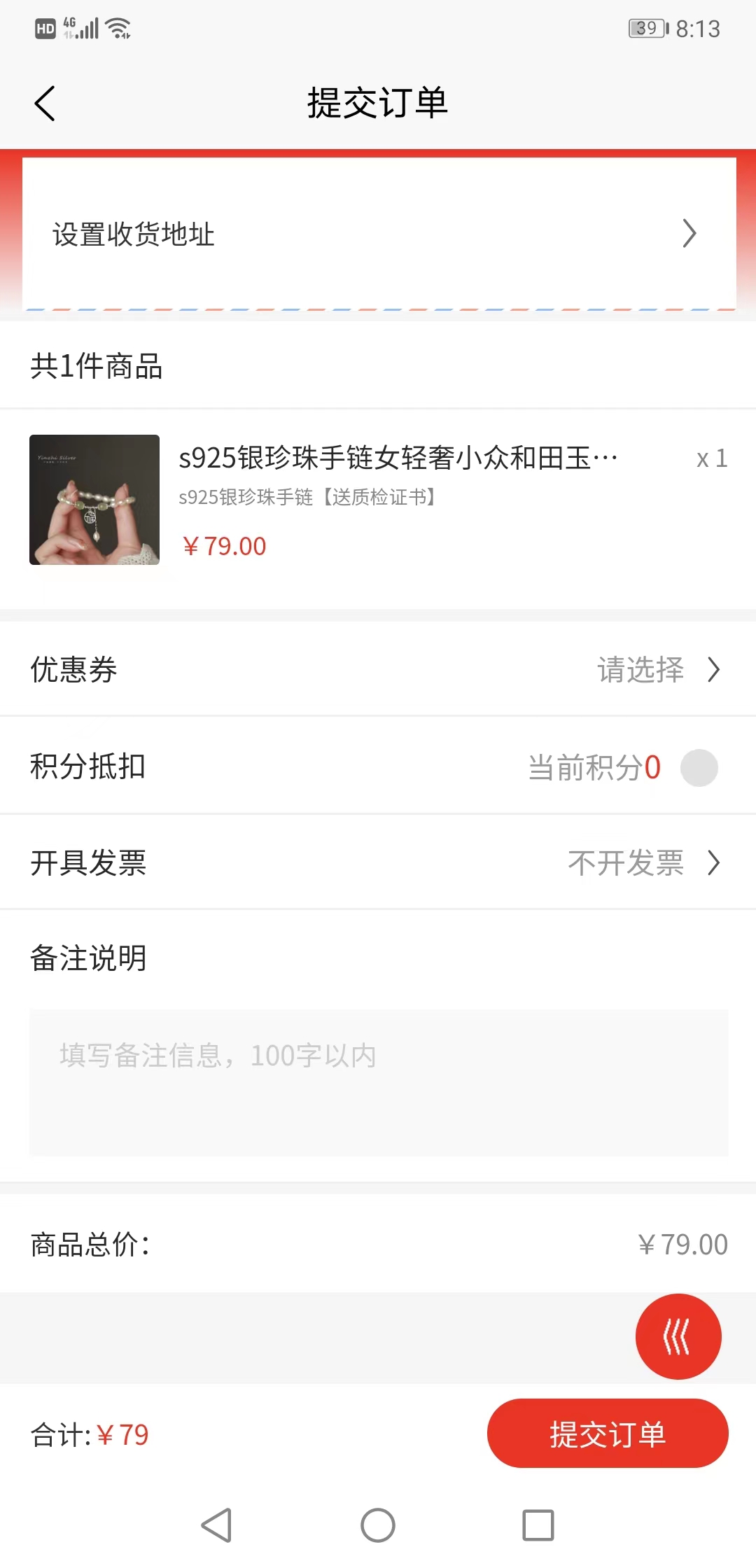Tap the home circle navigation icon
Screen dimensions: 756x1568
click(377, 1526)
